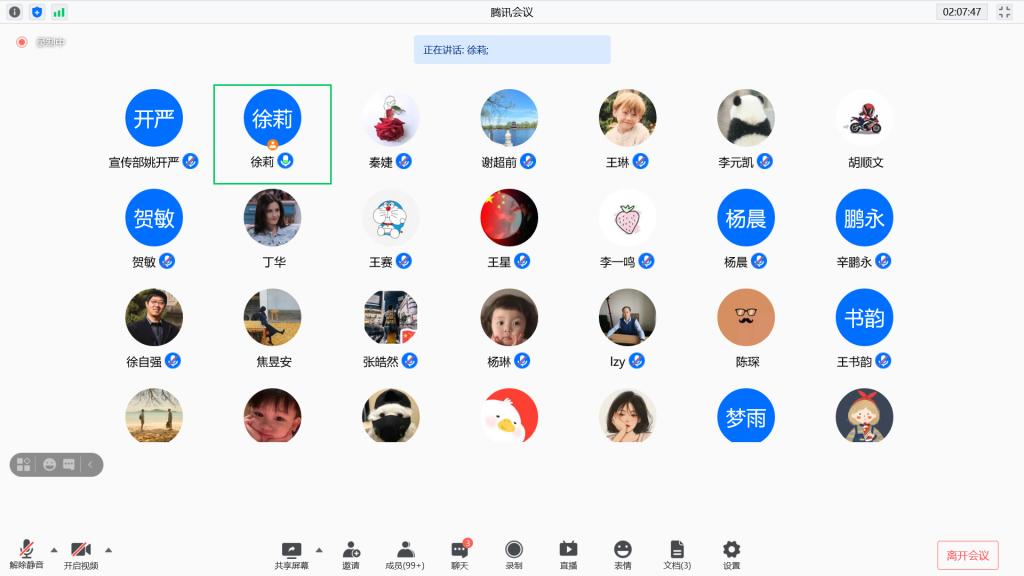Screen dimensions: 1024x576
Task: Open the shared documents
Action: coord(677,553)
